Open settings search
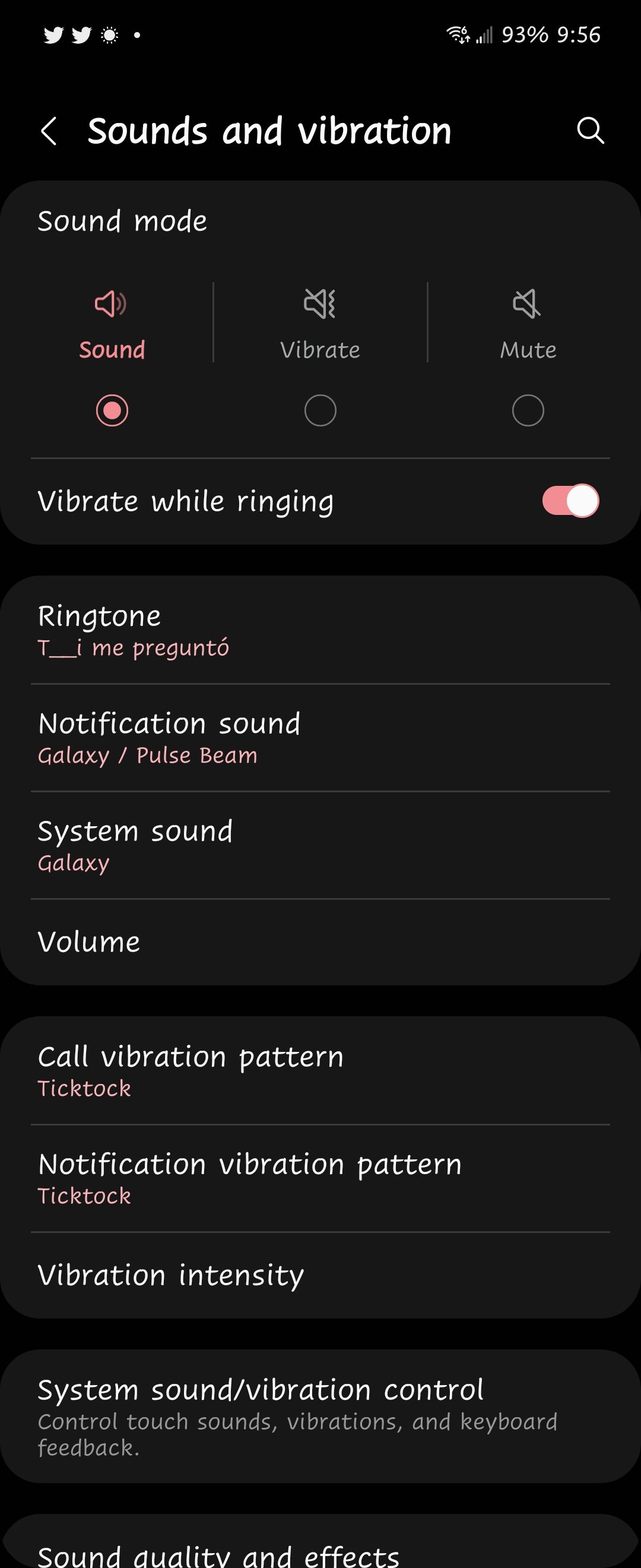 [590, 130]
